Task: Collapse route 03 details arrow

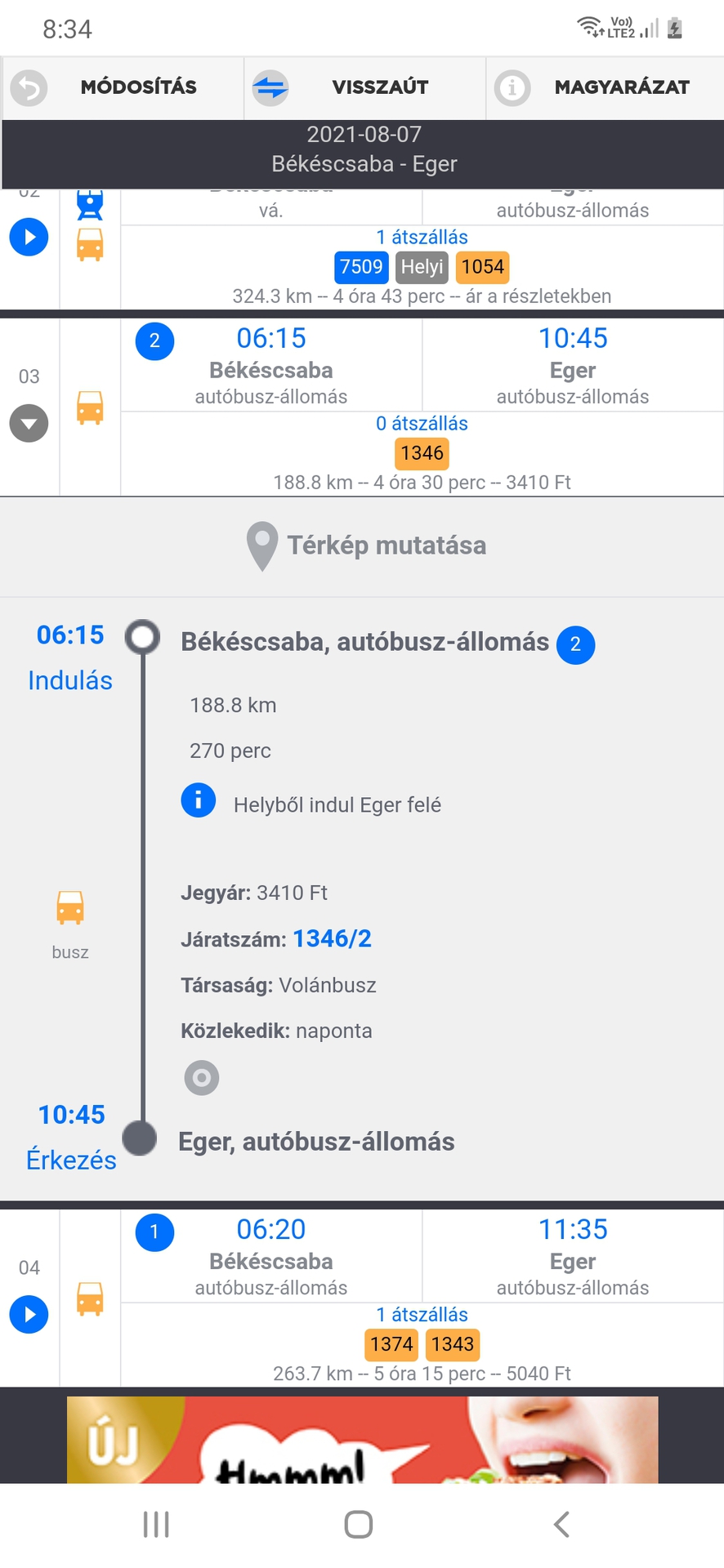Action: click(x=29, y=423)
